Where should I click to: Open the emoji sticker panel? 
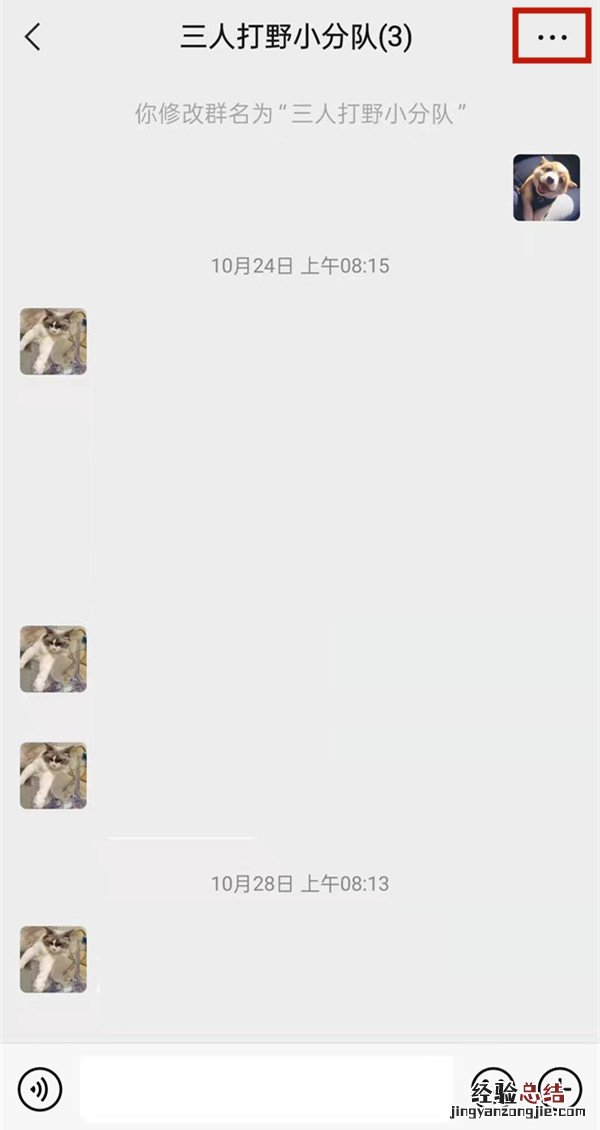pos(493,1088)
